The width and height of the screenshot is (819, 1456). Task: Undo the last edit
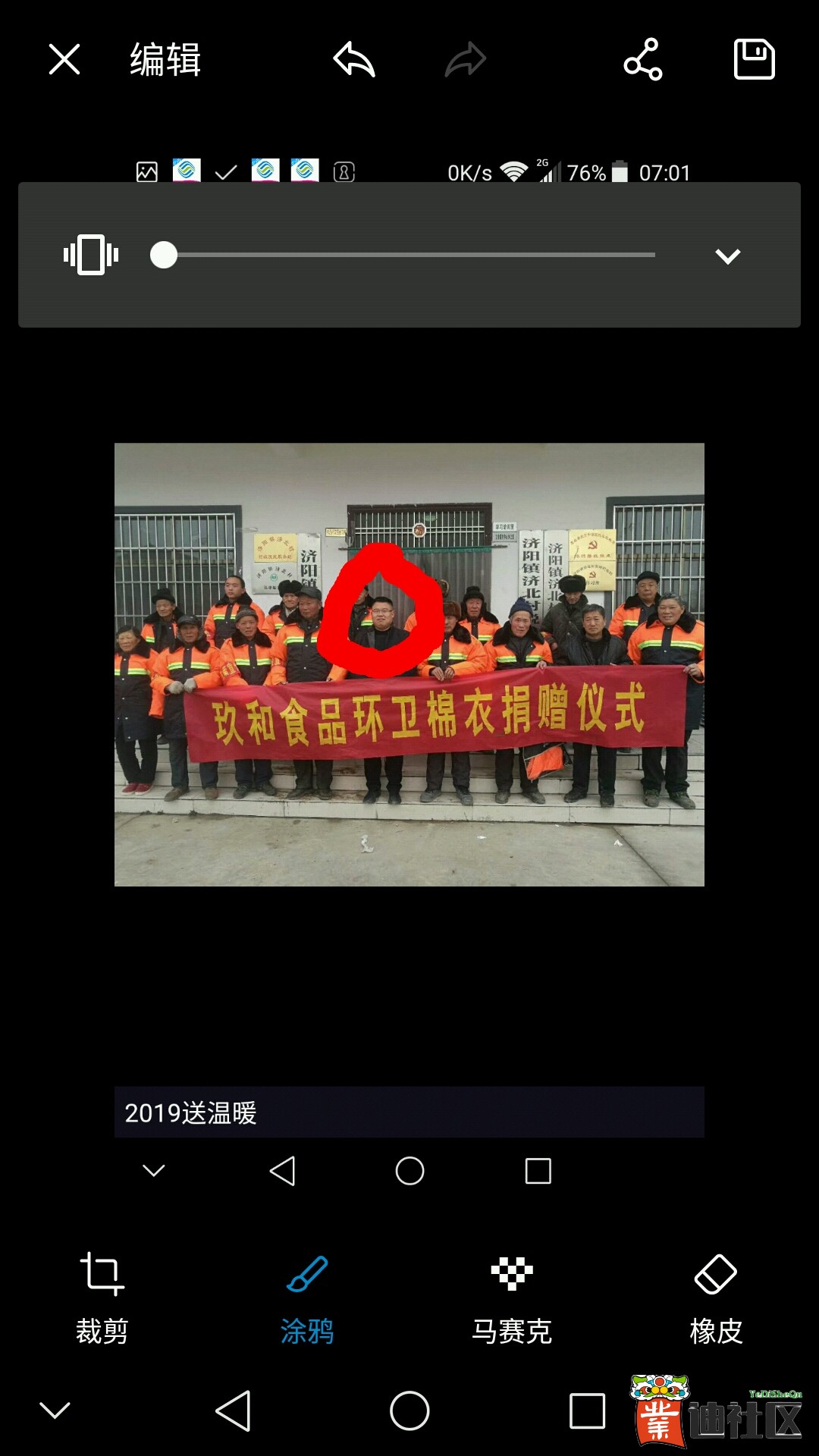click(x=354, y=59)
